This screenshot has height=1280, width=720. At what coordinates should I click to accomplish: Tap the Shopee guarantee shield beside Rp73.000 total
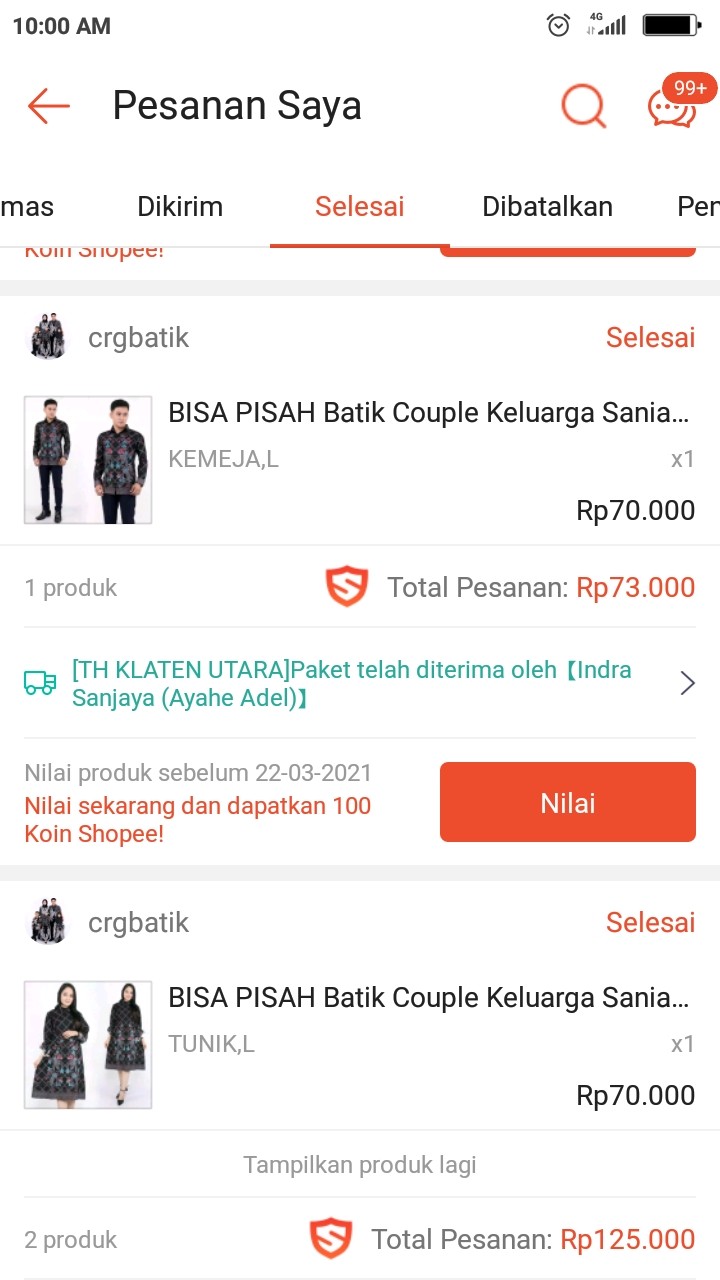345,587
